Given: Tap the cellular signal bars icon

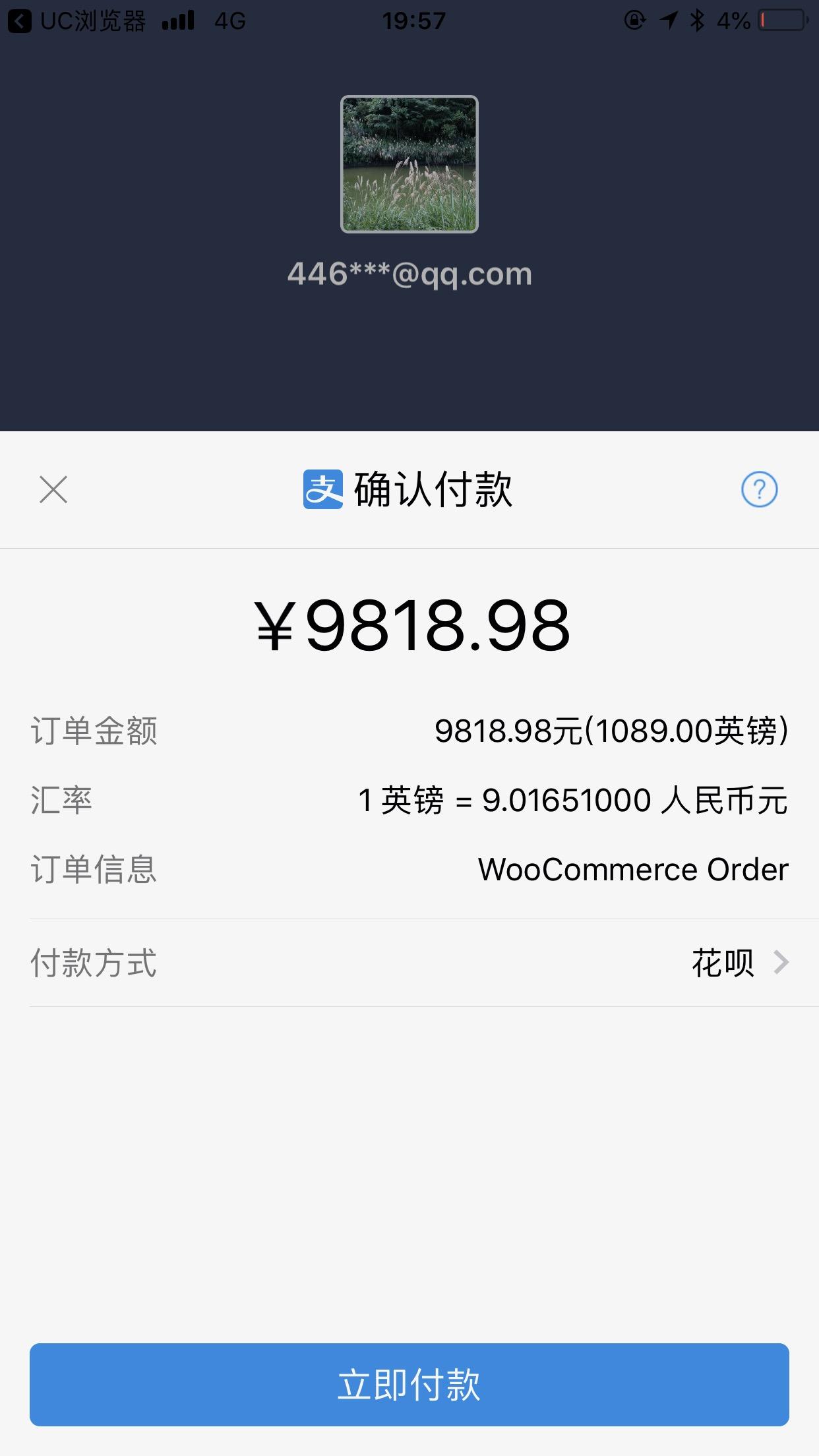Looking at the screenshot, I should click(x=179, y=20).
